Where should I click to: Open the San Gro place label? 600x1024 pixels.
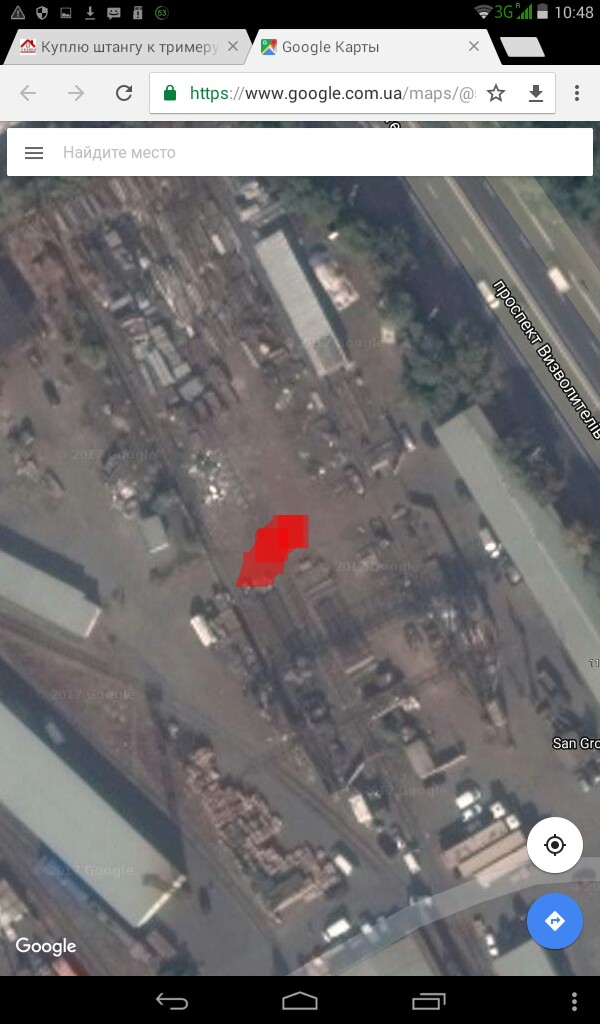tap(575, 743)
